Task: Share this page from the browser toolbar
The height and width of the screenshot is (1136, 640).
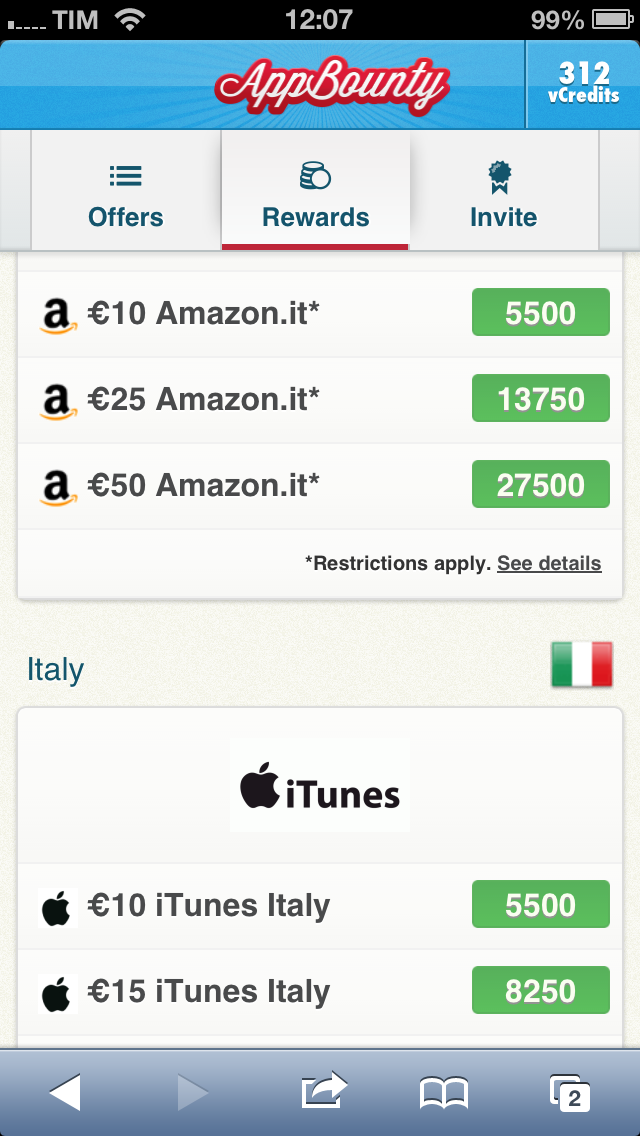Action: click(x=323, y=1091)
